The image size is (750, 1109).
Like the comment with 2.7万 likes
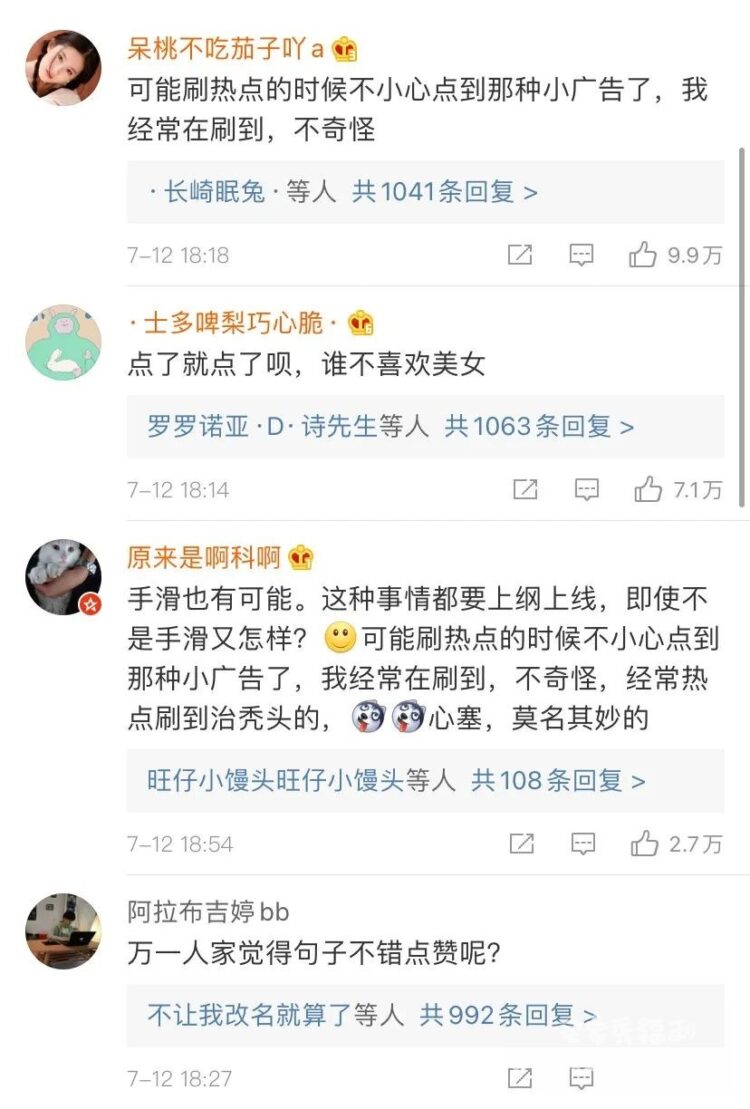(645, 844)
